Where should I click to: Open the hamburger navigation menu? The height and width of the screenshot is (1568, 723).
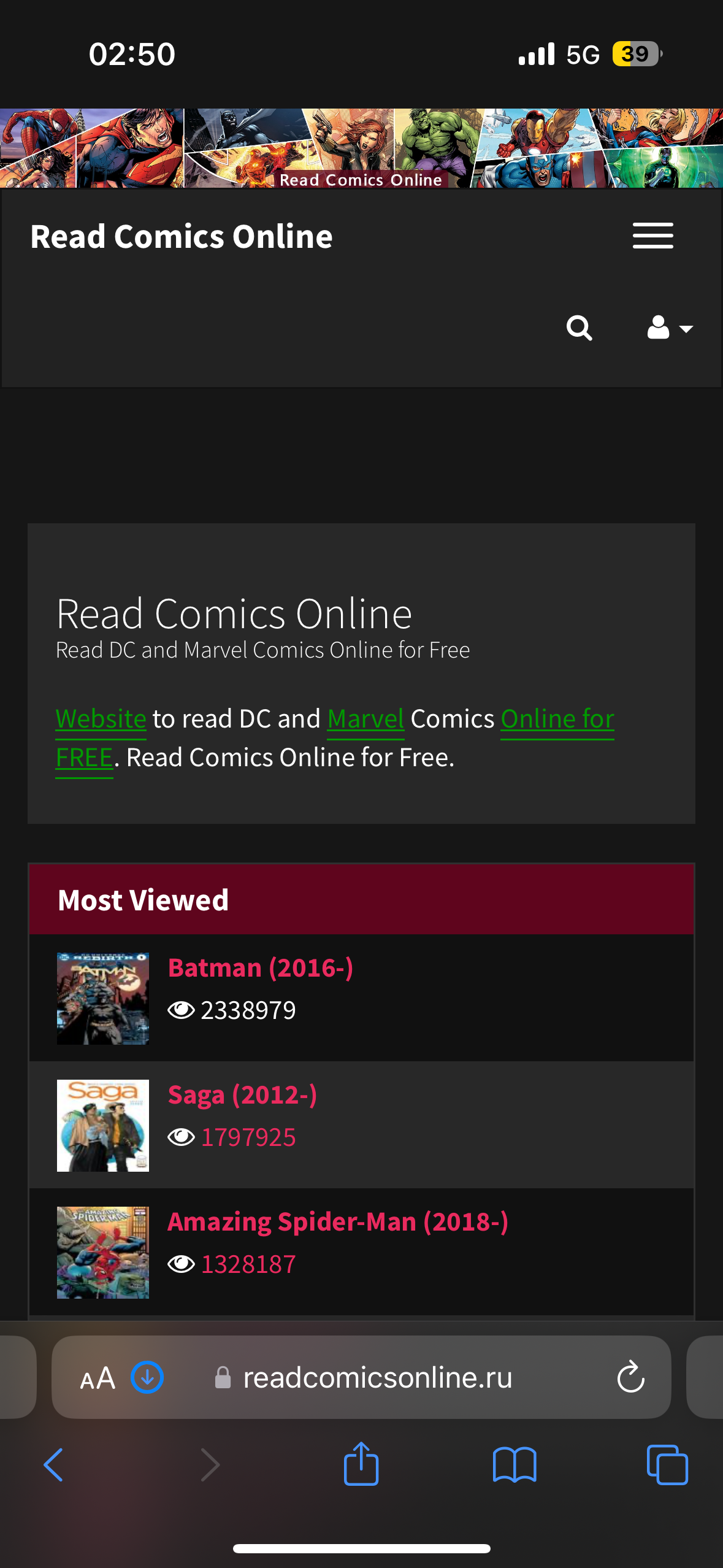[652, 236]
